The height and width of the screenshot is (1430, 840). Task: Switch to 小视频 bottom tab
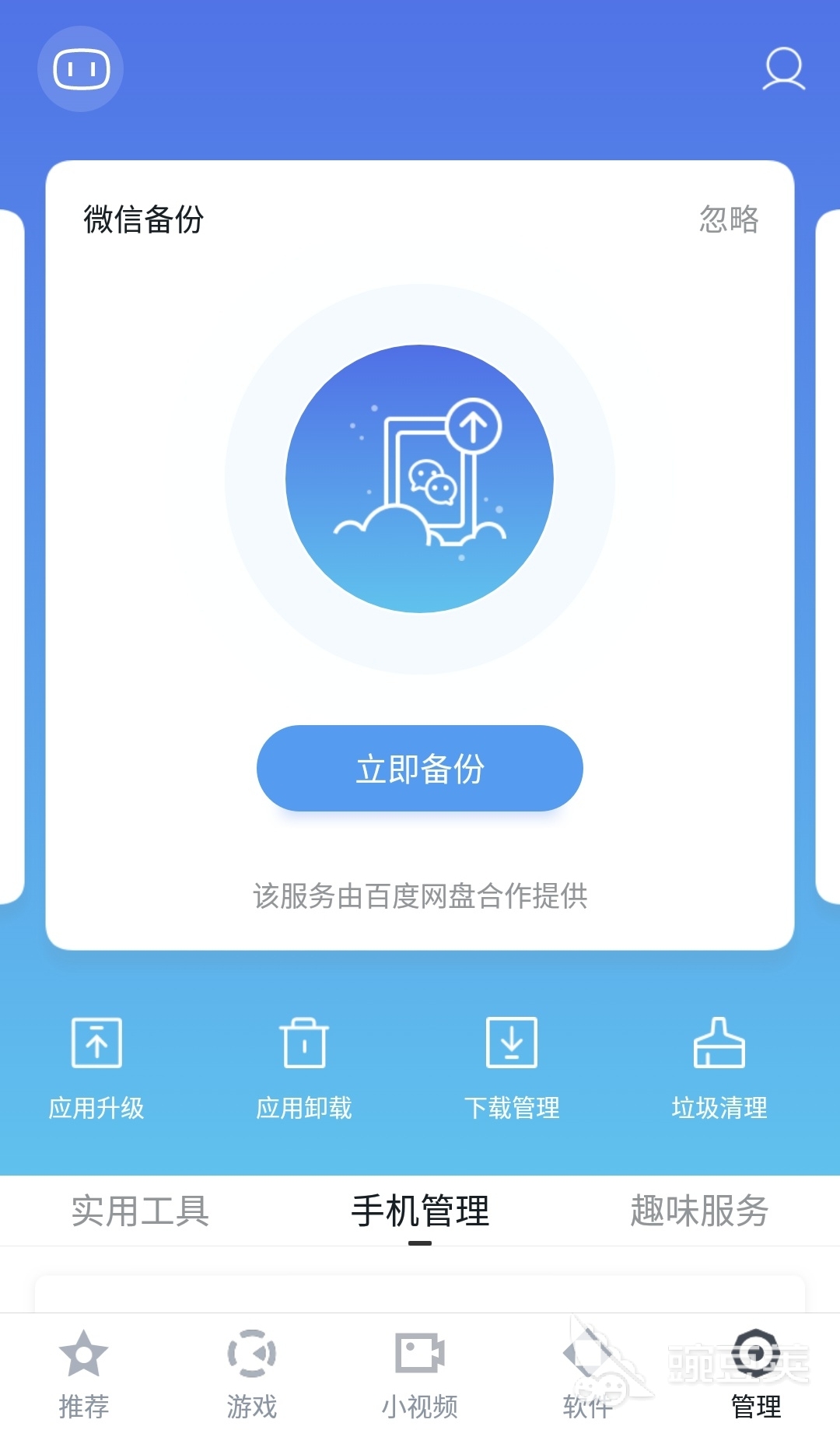[420, 1372]
